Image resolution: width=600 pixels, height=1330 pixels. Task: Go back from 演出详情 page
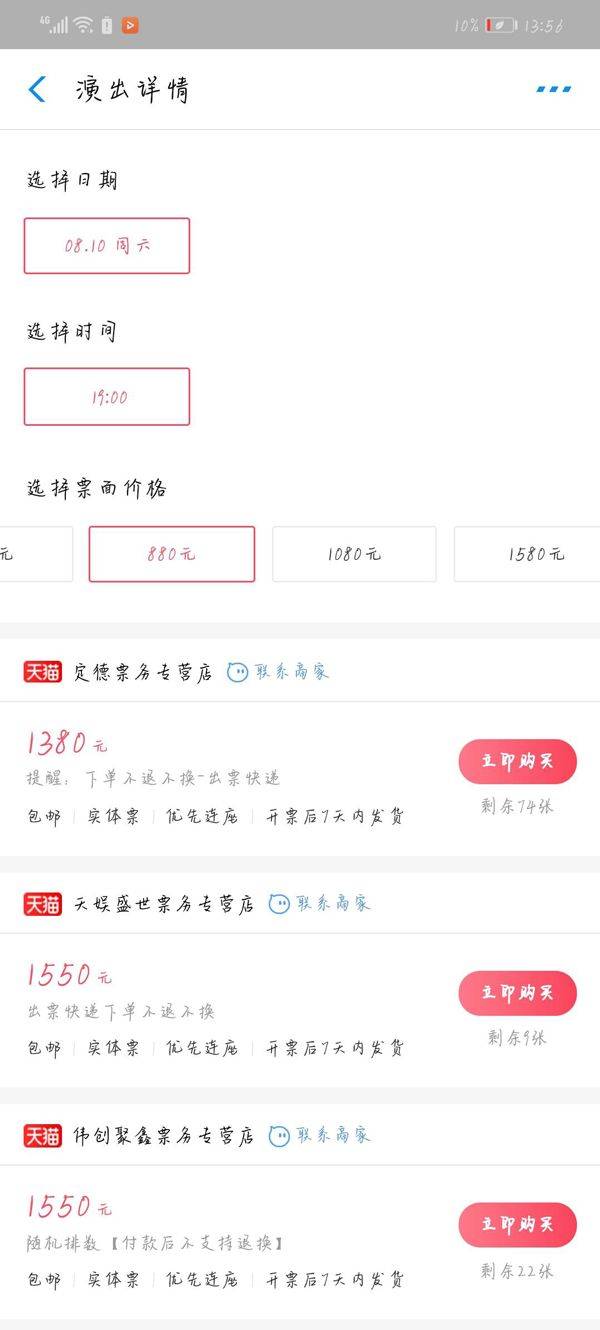(37, 89)
